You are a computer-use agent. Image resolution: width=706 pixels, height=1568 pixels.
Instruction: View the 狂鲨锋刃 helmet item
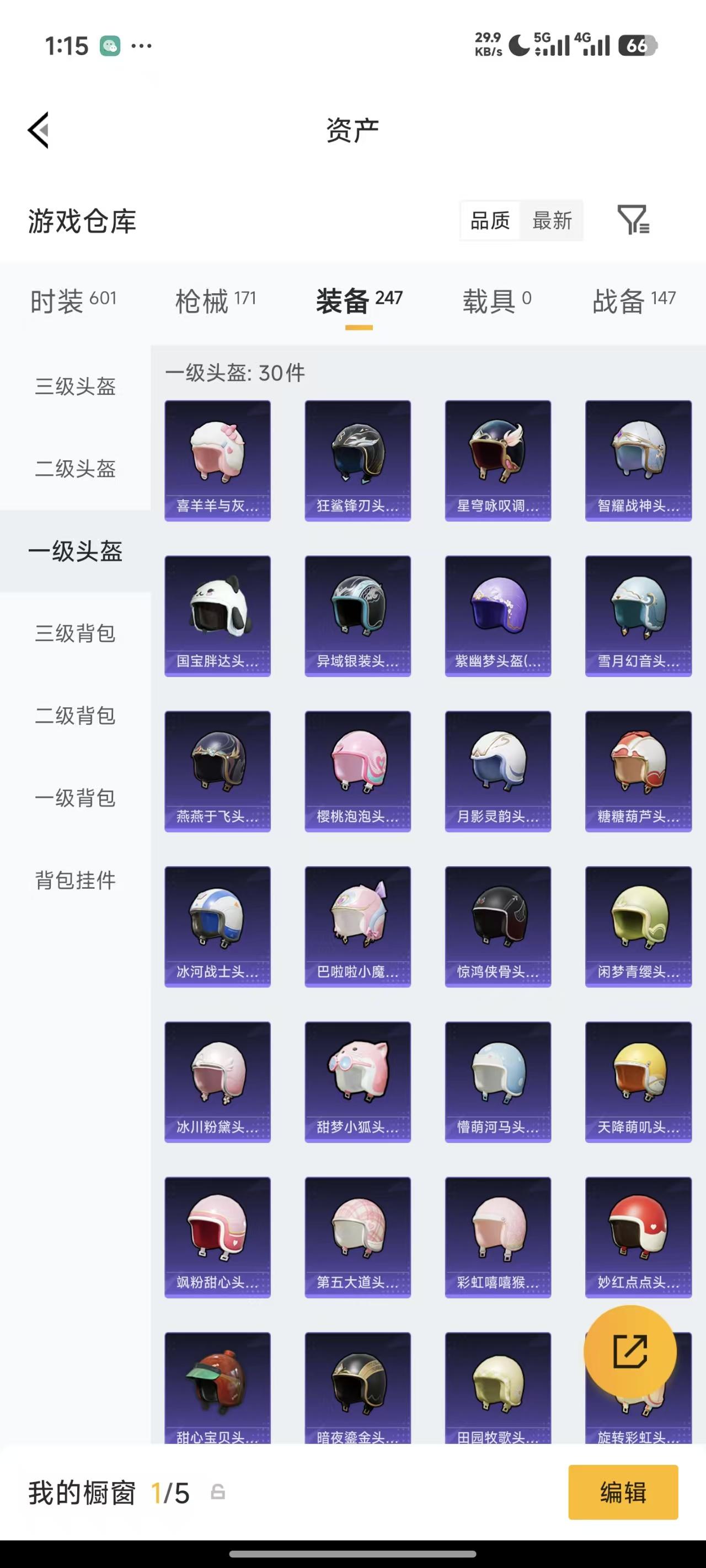point(357,460)
